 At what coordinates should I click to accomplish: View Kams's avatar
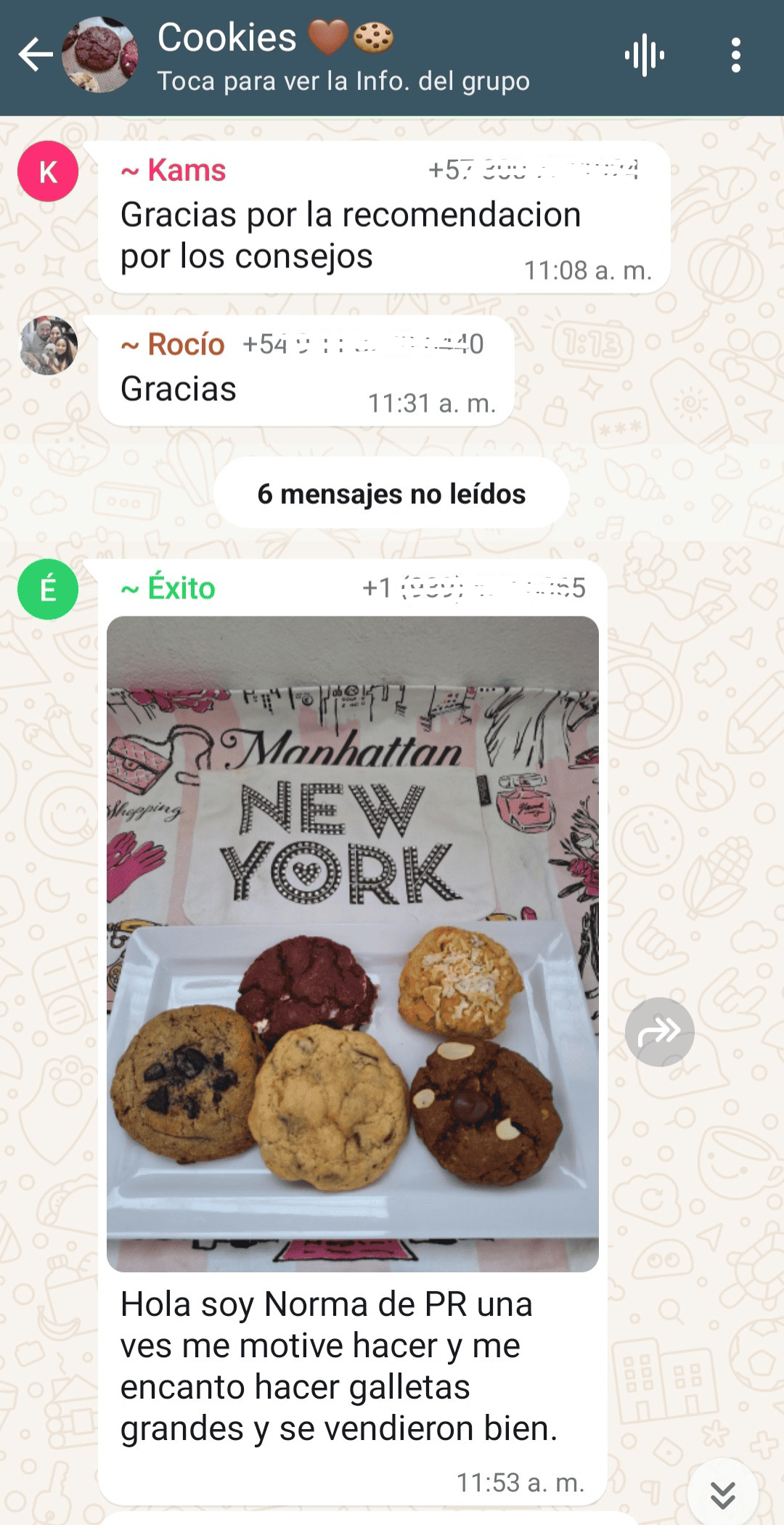click(48, 171)
